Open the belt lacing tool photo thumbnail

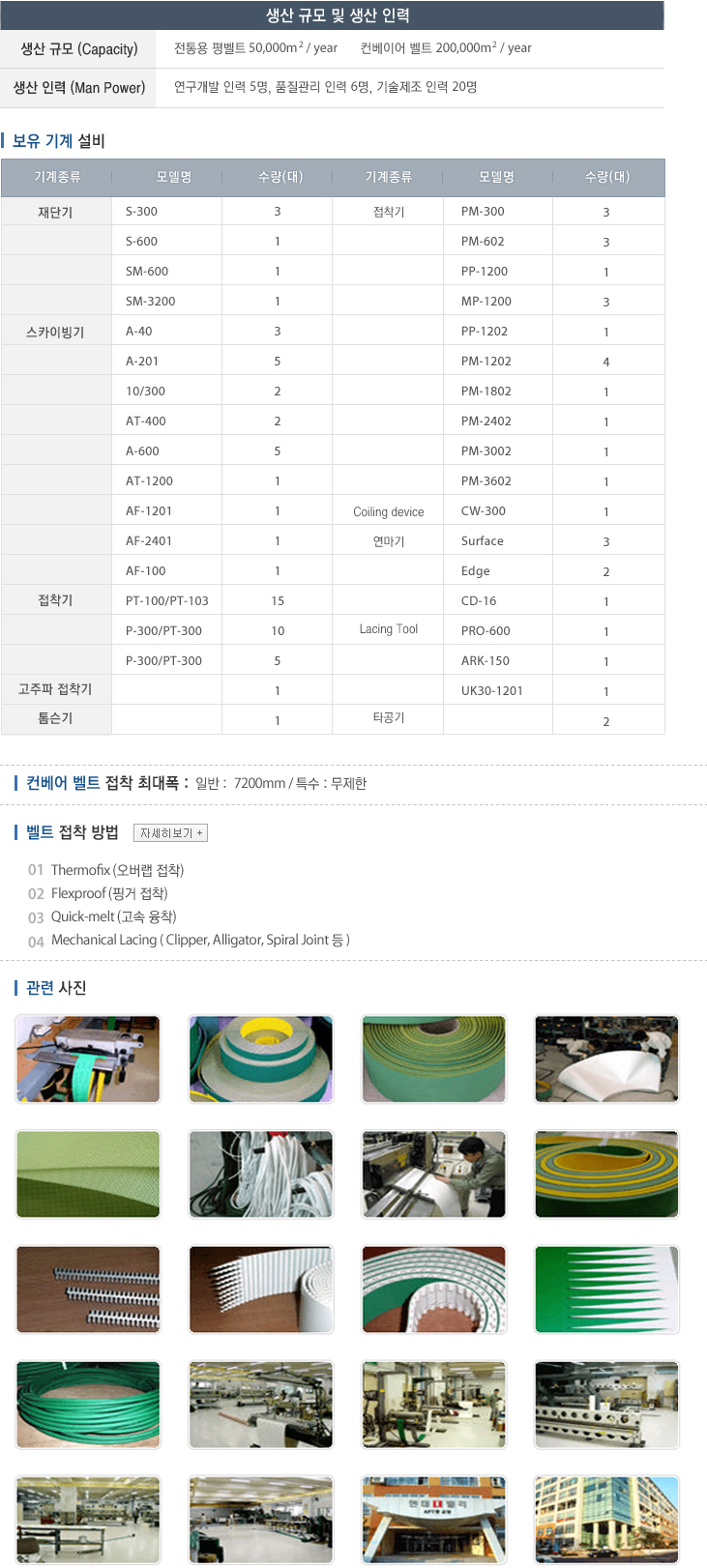[88, 1059]
